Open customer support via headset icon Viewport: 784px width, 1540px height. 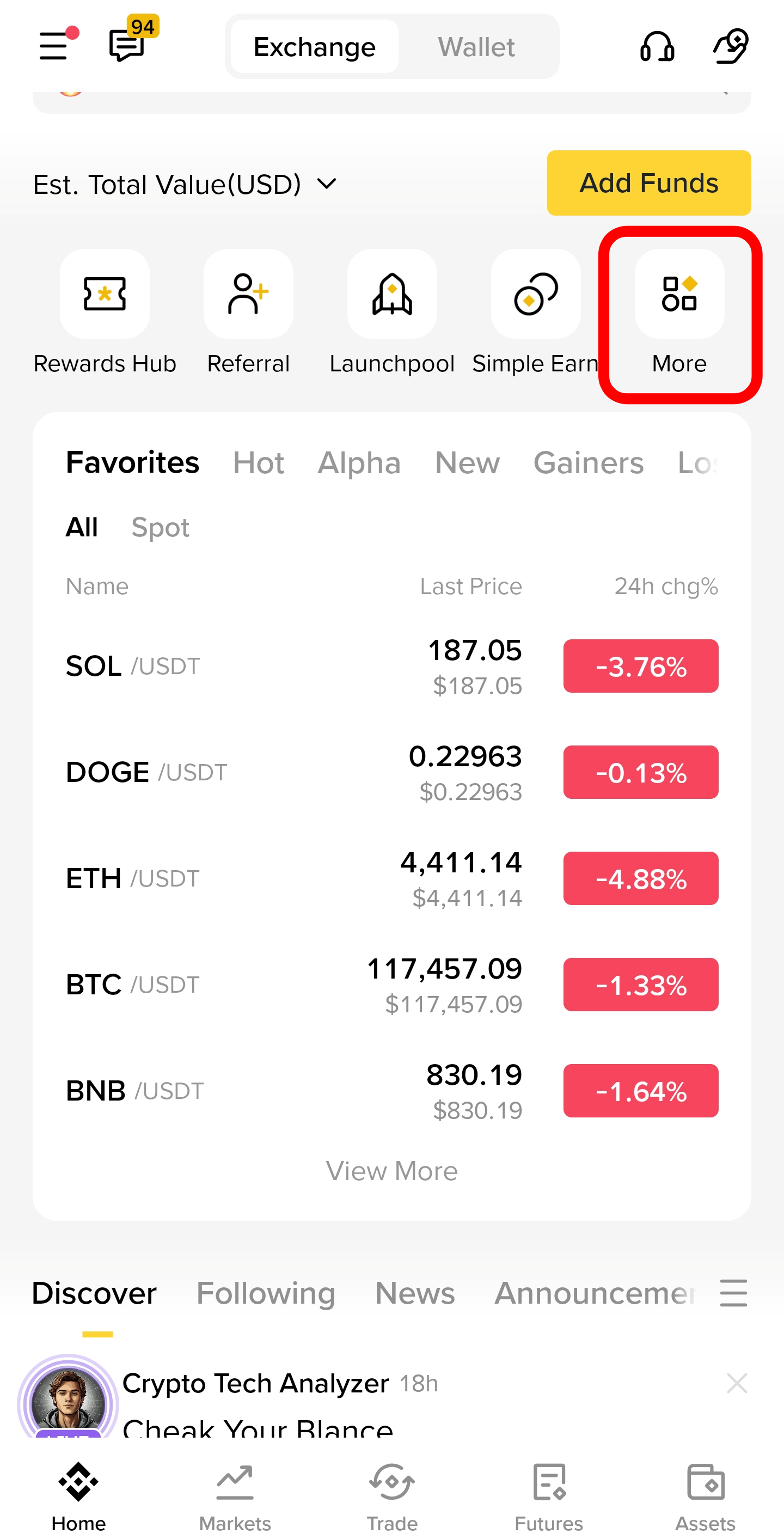click(x=657, y=47)
